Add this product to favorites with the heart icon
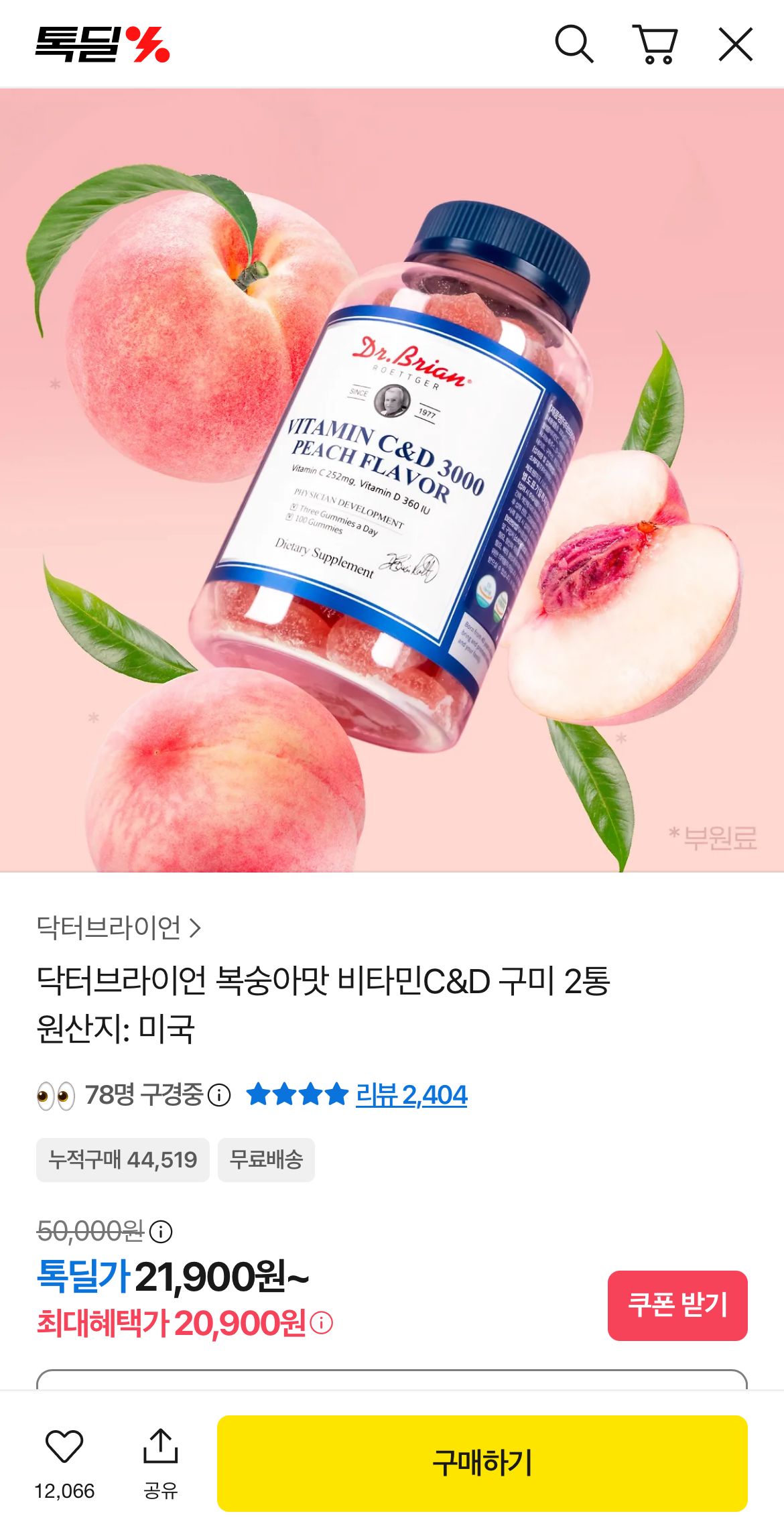 pyautogui.click(x=64, y=1446)
